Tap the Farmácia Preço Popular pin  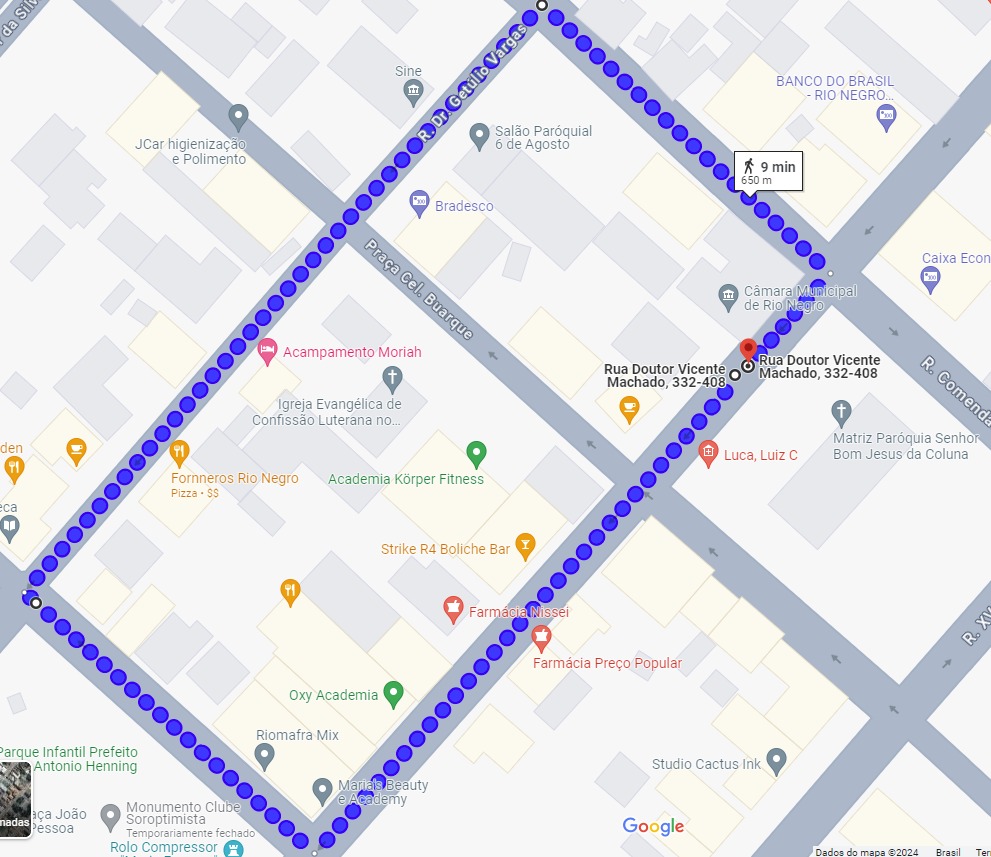coord(541,635)
